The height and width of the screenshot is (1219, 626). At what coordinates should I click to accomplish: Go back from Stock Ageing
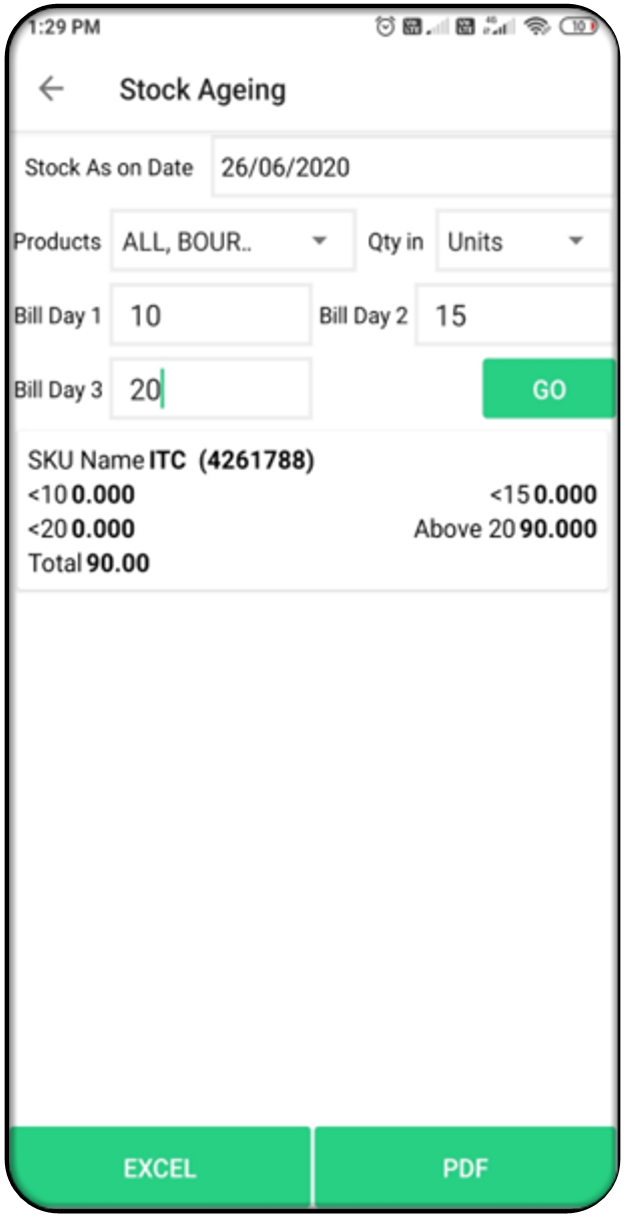(51, 90)
